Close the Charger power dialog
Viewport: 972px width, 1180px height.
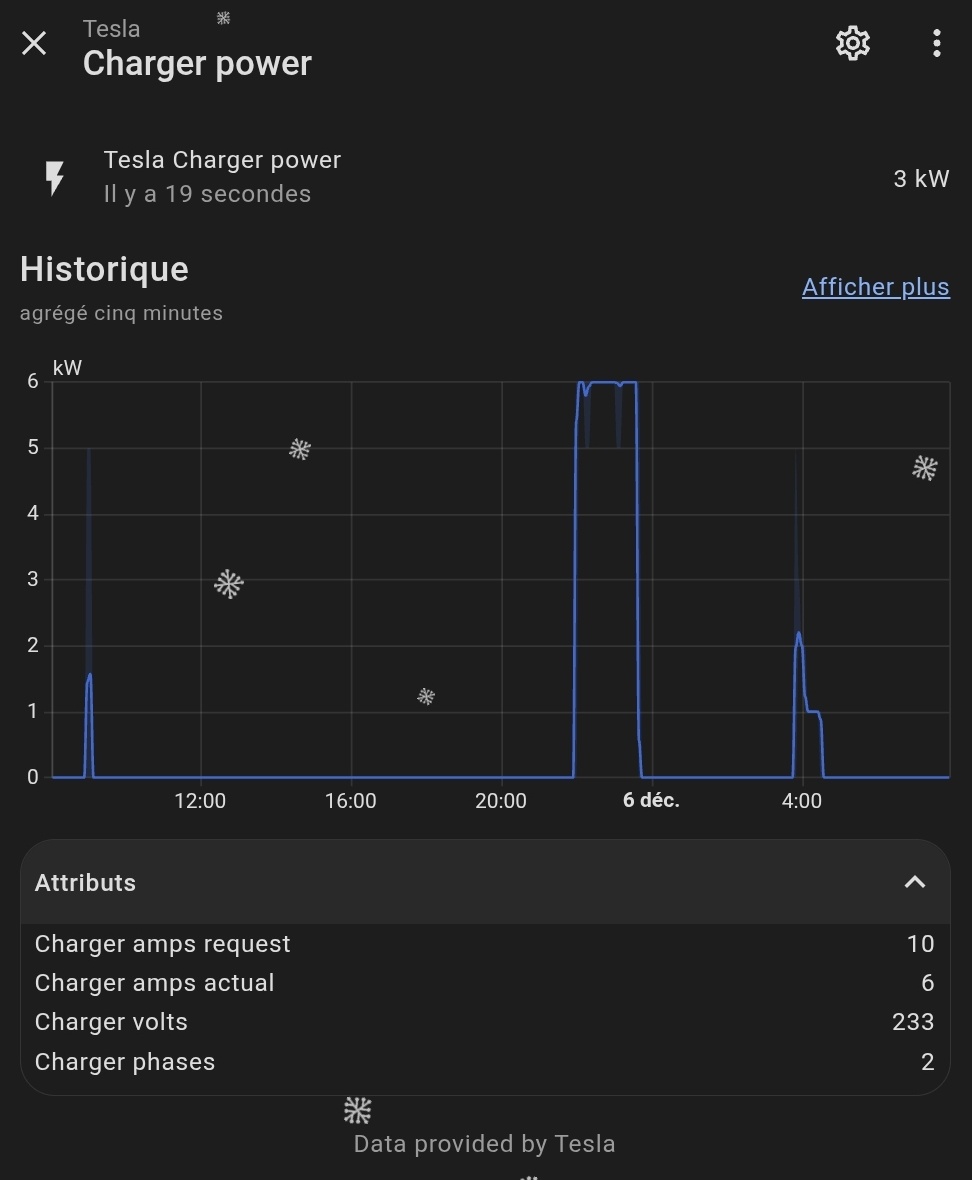coord(34,43)
